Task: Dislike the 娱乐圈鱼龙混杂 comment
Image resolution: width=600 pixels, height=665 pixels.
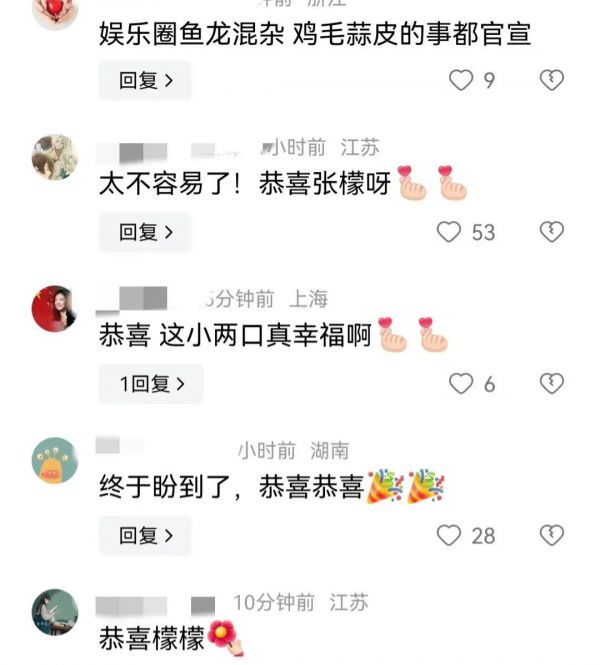Action: click(x=552, y=81)
